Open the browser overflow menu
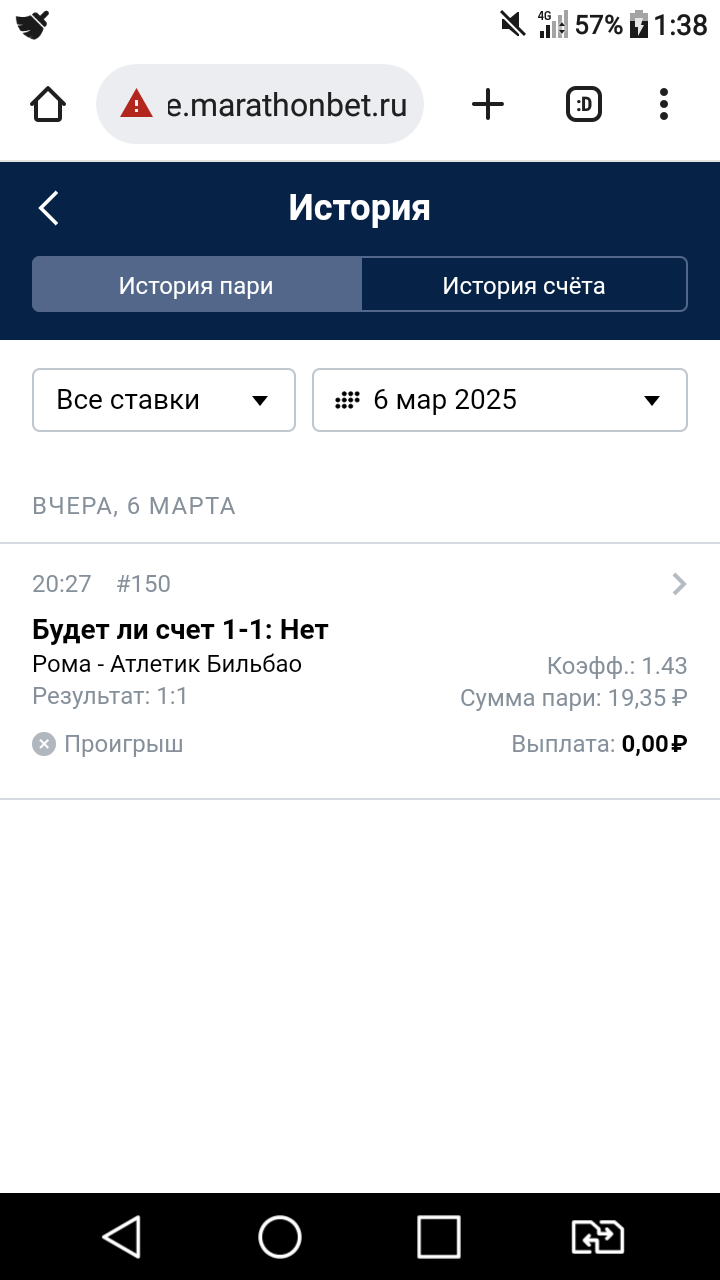 pyautogui.click(x=664, y=104)
